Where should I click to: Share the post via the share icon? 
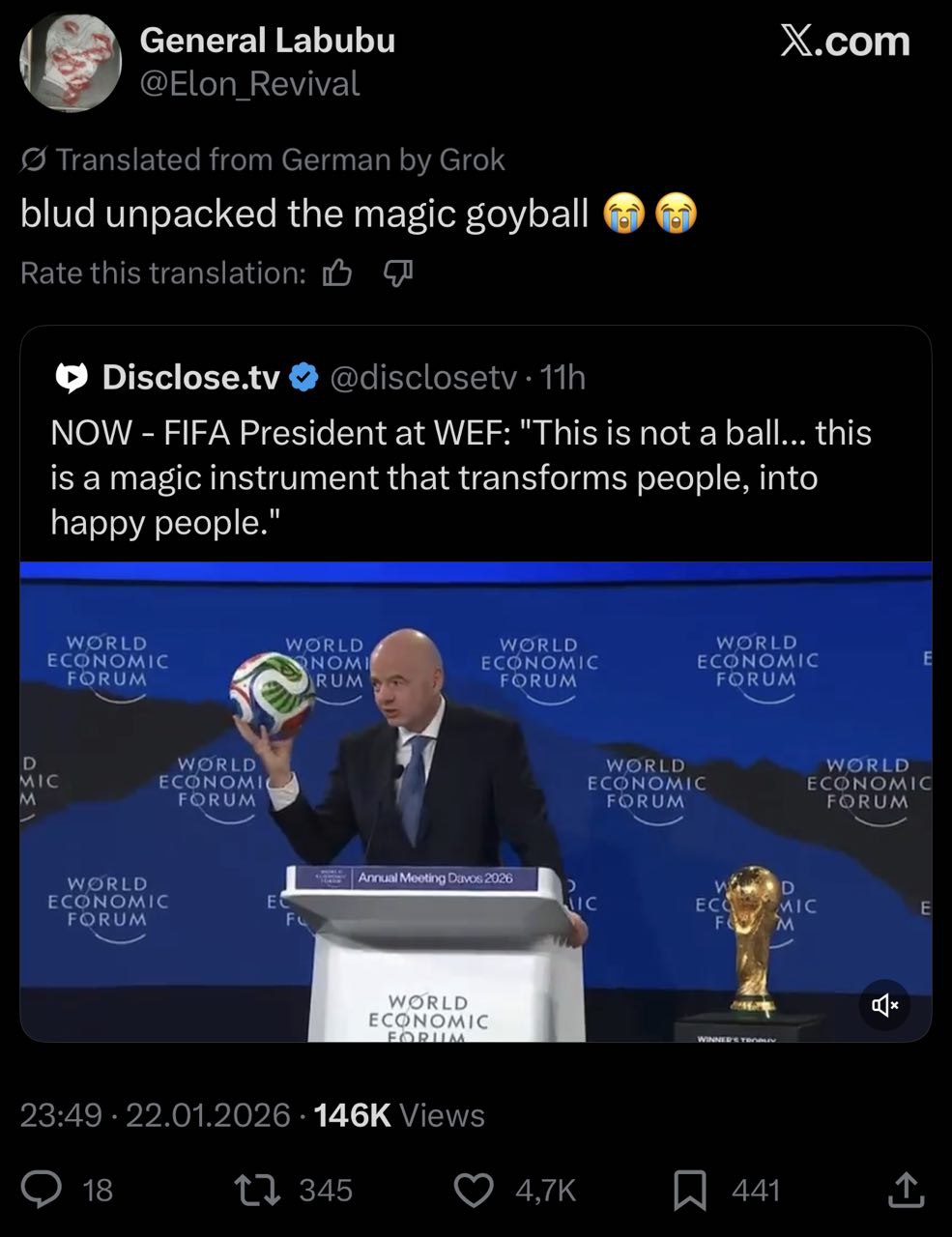coord(906,1190)
